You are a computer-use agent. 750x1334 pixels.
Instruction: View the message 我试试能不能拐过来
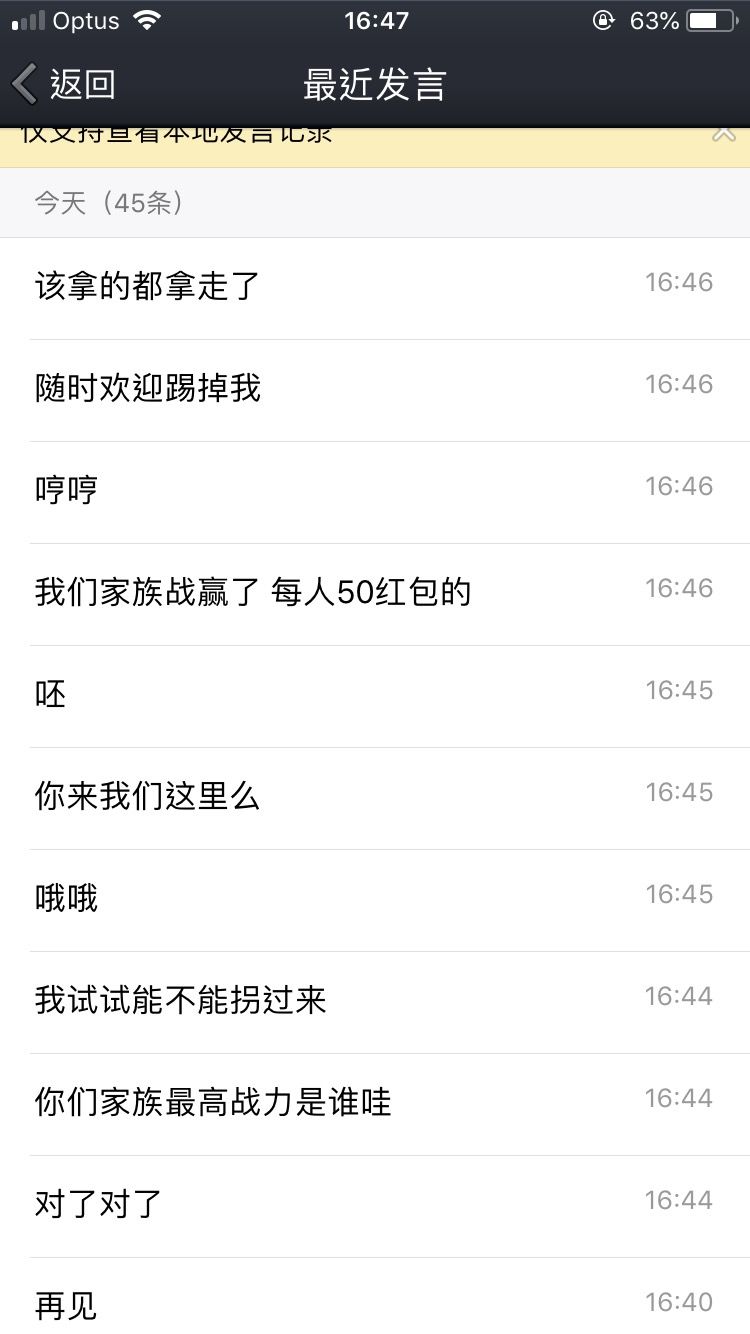click(375, 1001)
